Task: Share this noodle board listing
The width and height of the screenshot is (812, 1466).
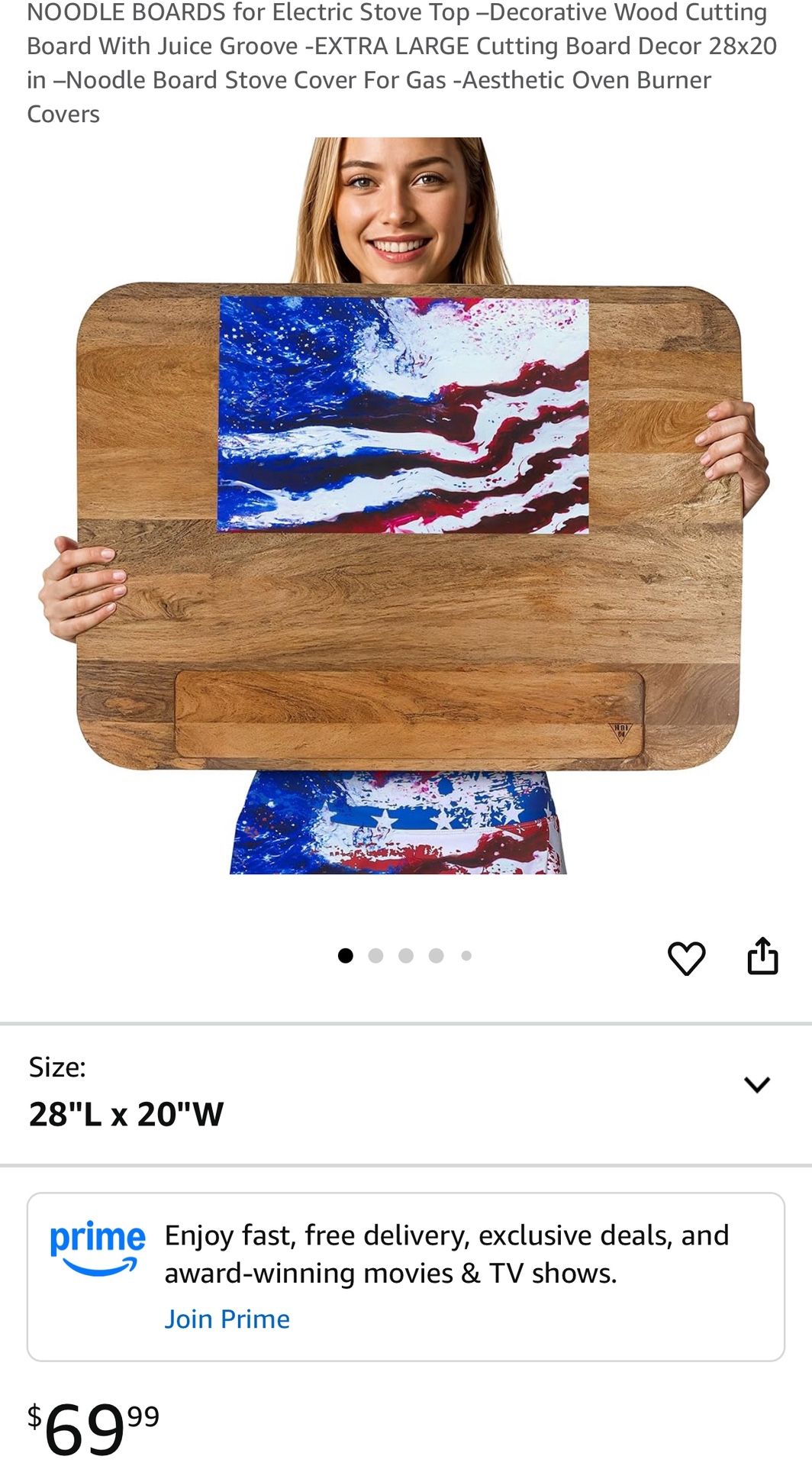Action: (762, 956)
